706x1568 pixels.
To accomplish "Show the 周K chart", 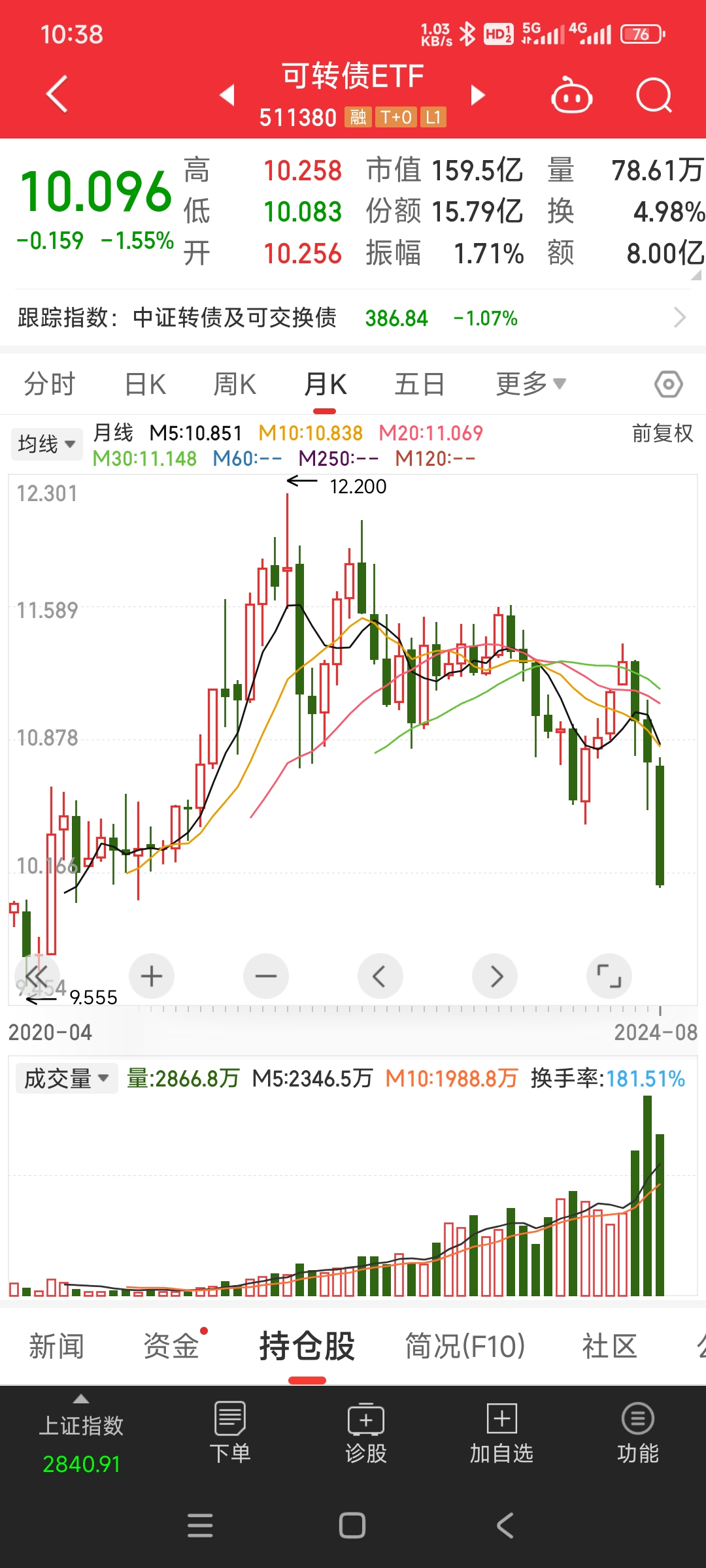I will pos(235,384).
